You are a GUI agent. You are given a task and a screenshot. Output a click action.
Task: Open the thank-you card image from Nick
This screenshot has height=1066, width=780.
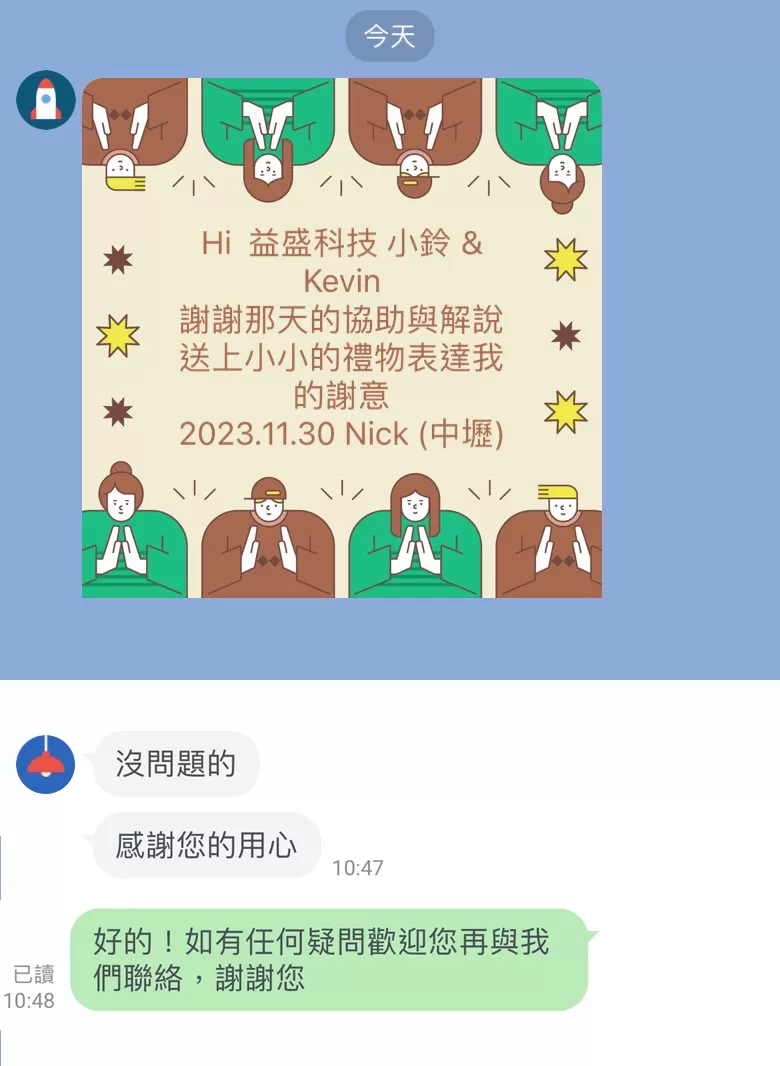pos(341,338)
